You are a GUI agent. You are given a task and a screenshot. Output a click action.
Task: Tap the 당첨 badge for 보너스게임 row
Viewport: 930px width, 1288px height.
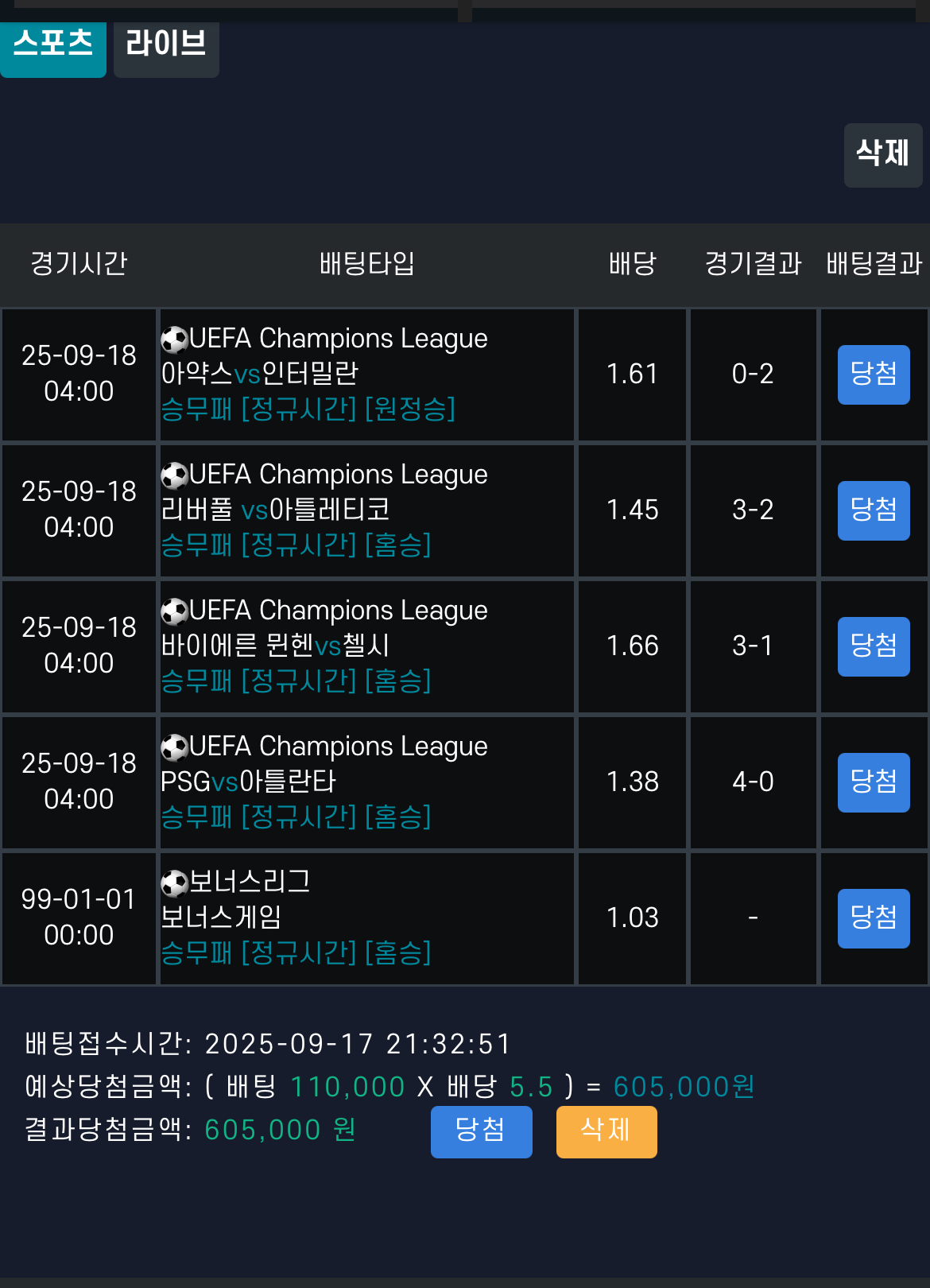873,918
